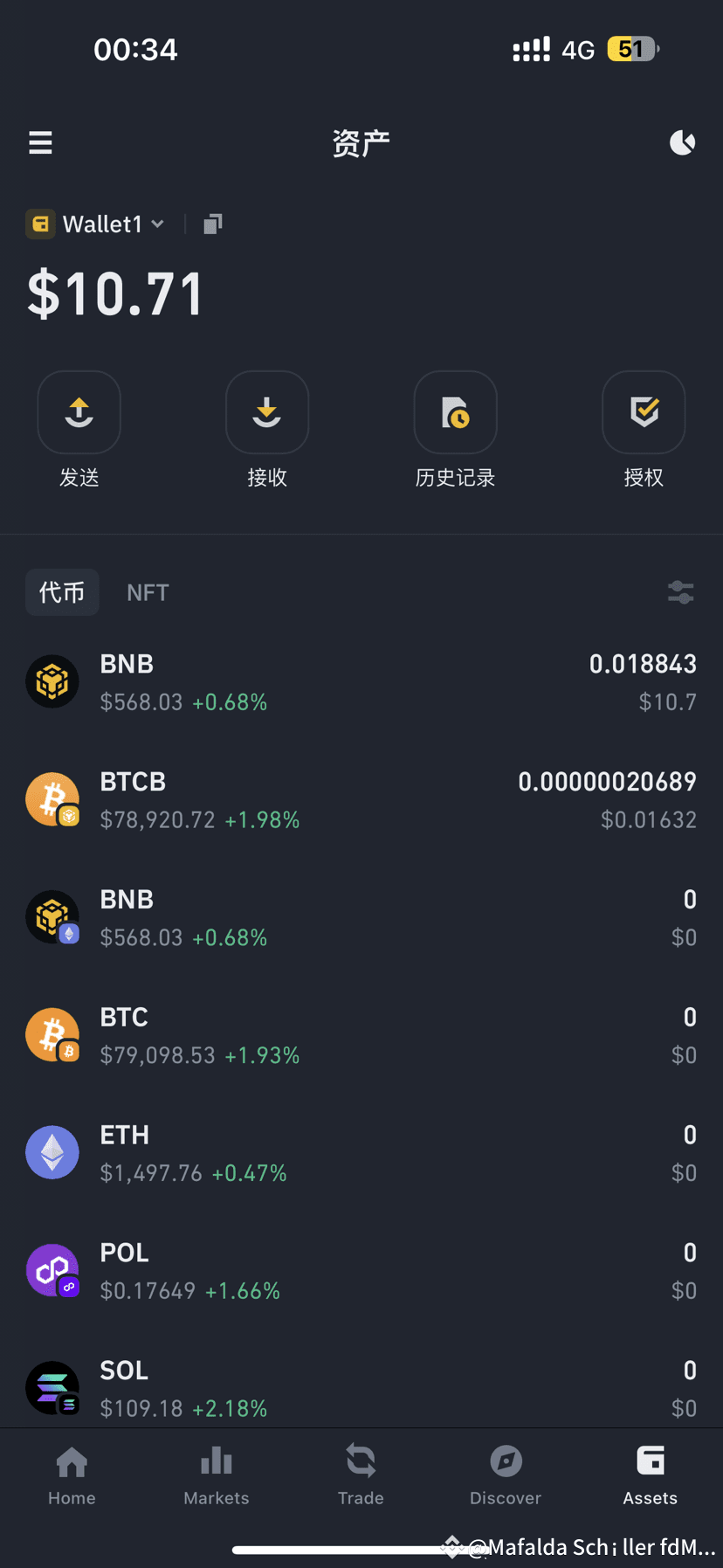Copy the wallet address using the copy icon
Image resolution: width=723 pixels, height=1568 pixels.
[212, 224]
